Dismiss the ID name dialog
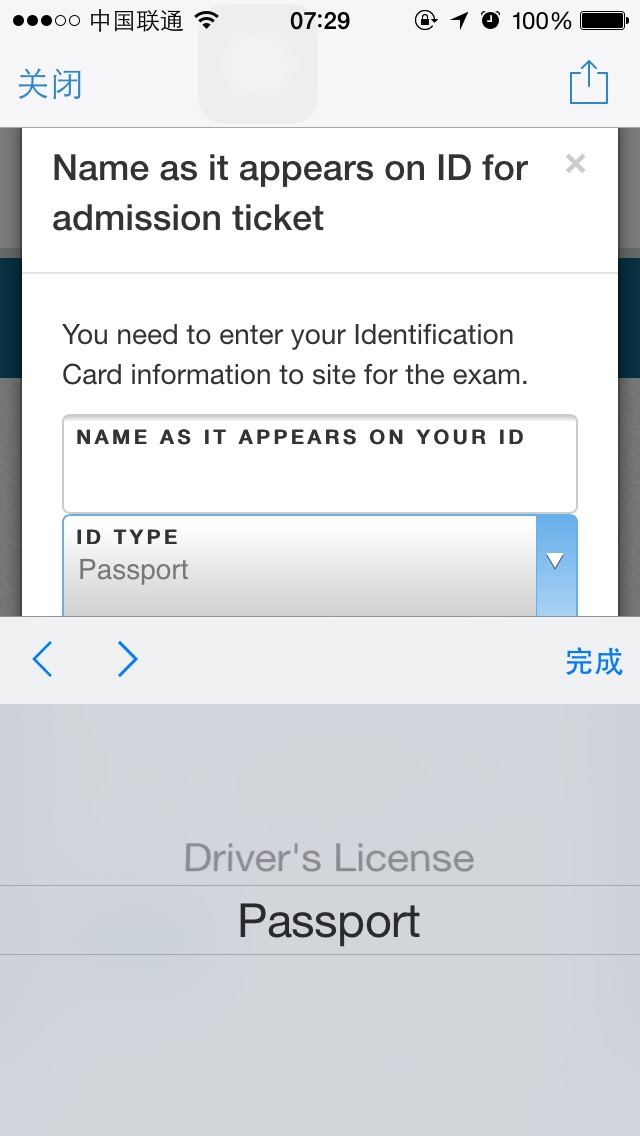The image size is (640, 1136). point(575,164)
